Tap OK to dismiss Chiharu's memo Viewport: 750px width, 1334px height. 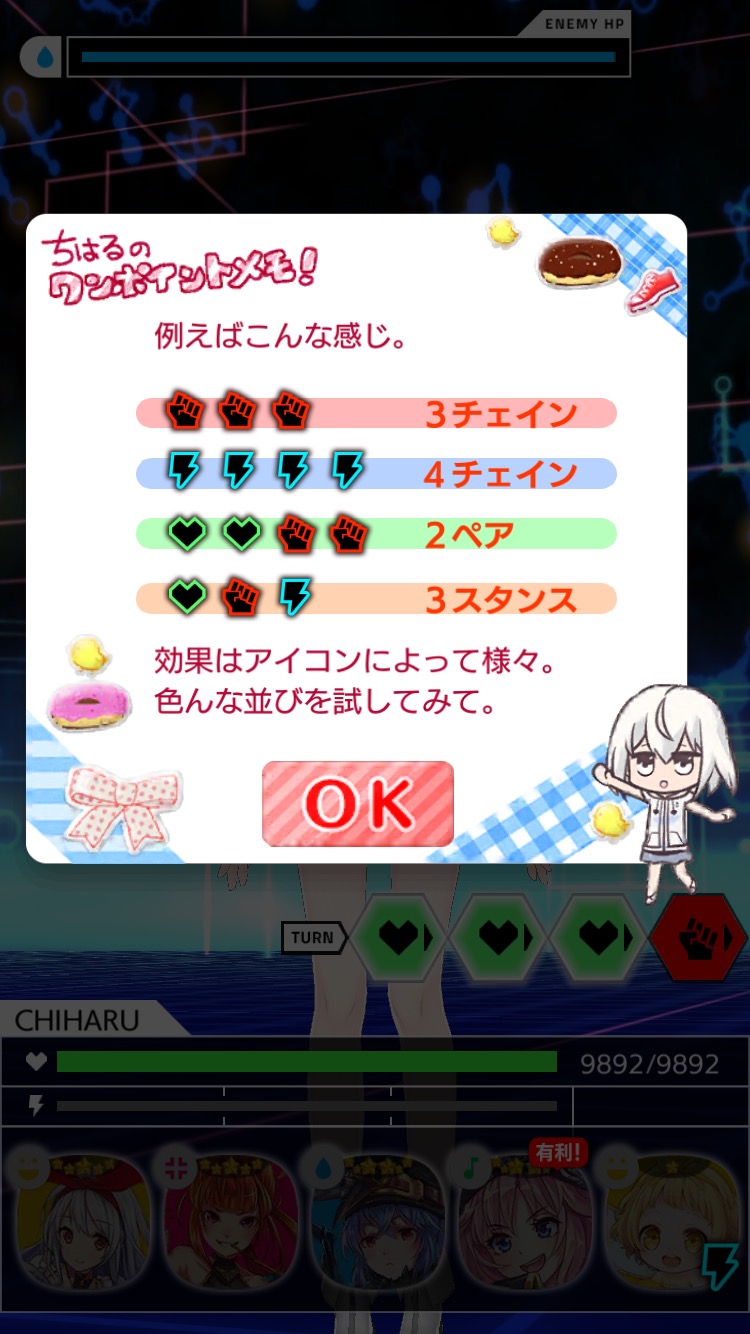pos(358,804)
